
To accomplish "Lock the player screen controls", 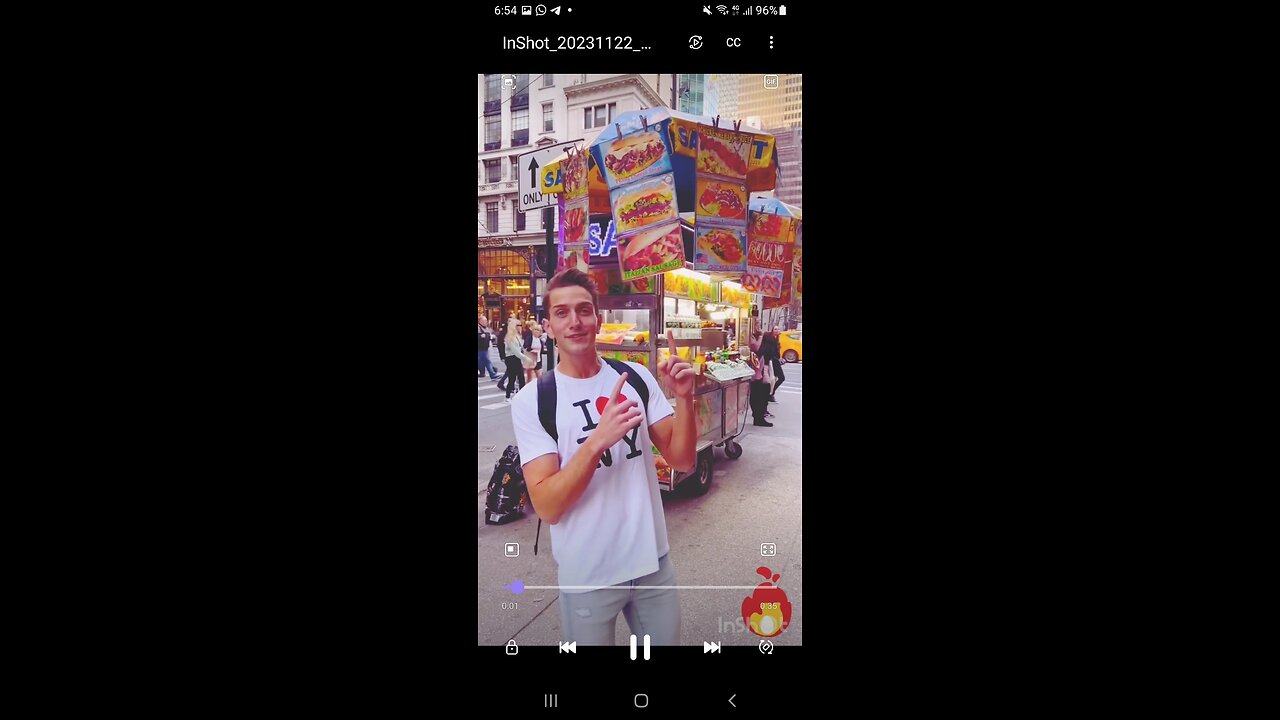I will (x=512, y=647).
